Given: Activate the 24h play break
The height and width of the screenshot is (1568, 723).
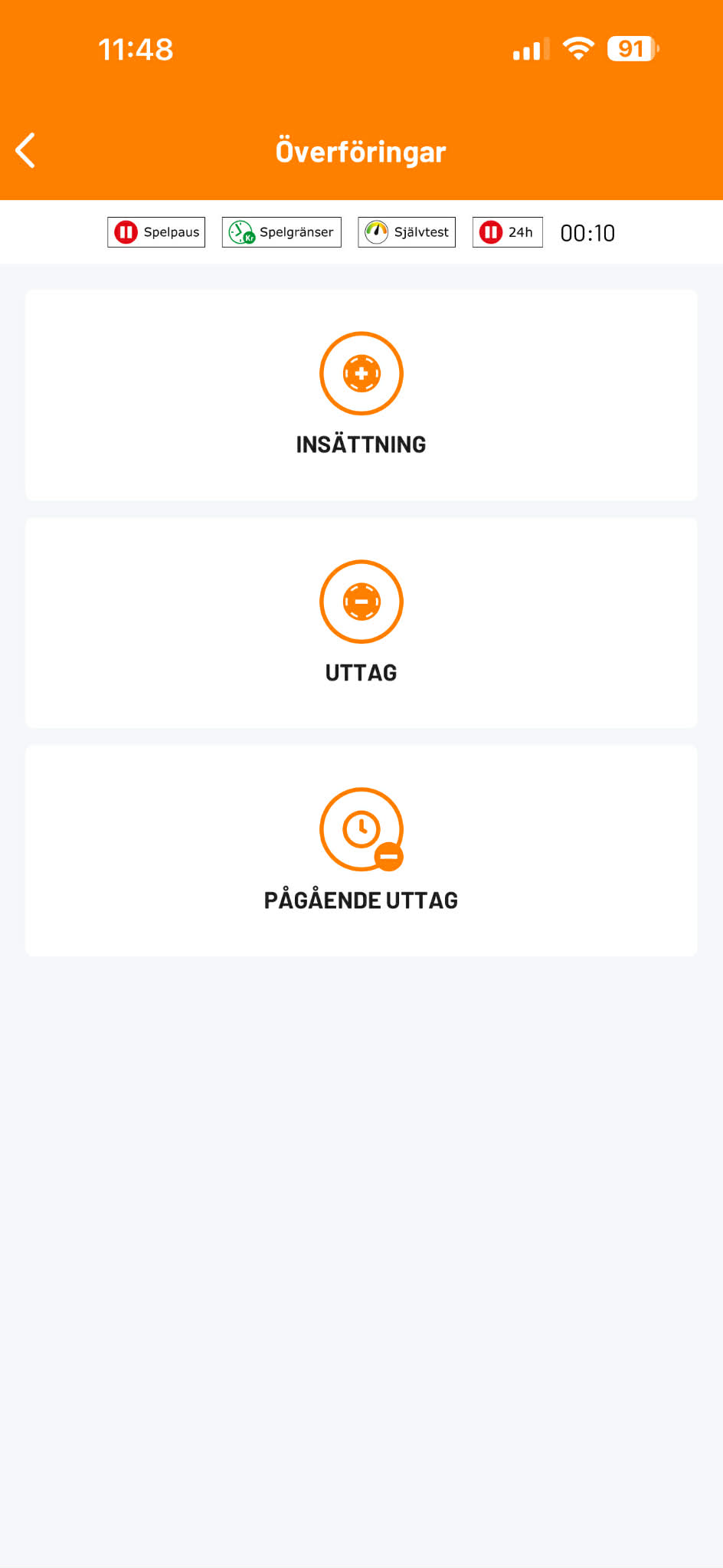Looking at the screenshot, I should [x=507, y=231].
